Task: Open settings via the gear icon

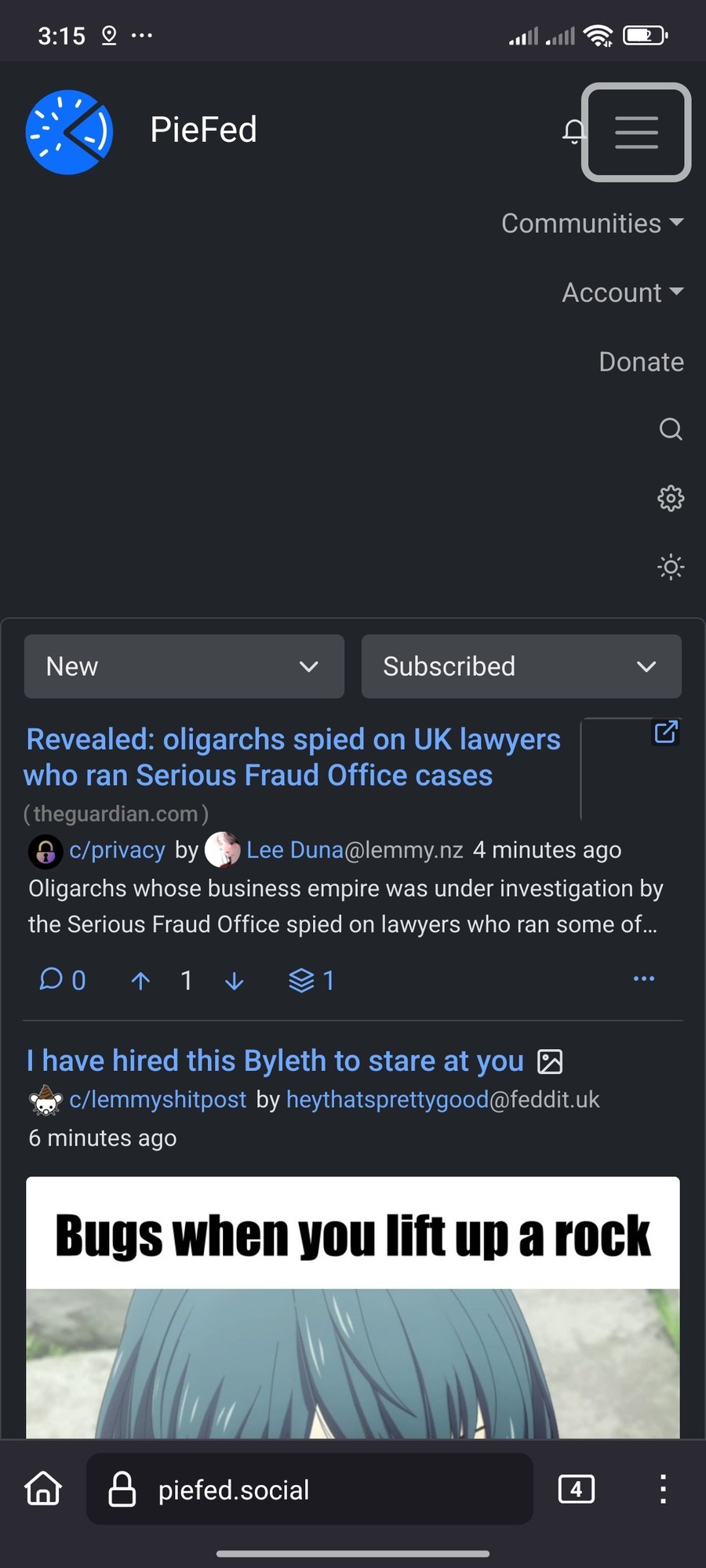Action: (x=671, y=499)
